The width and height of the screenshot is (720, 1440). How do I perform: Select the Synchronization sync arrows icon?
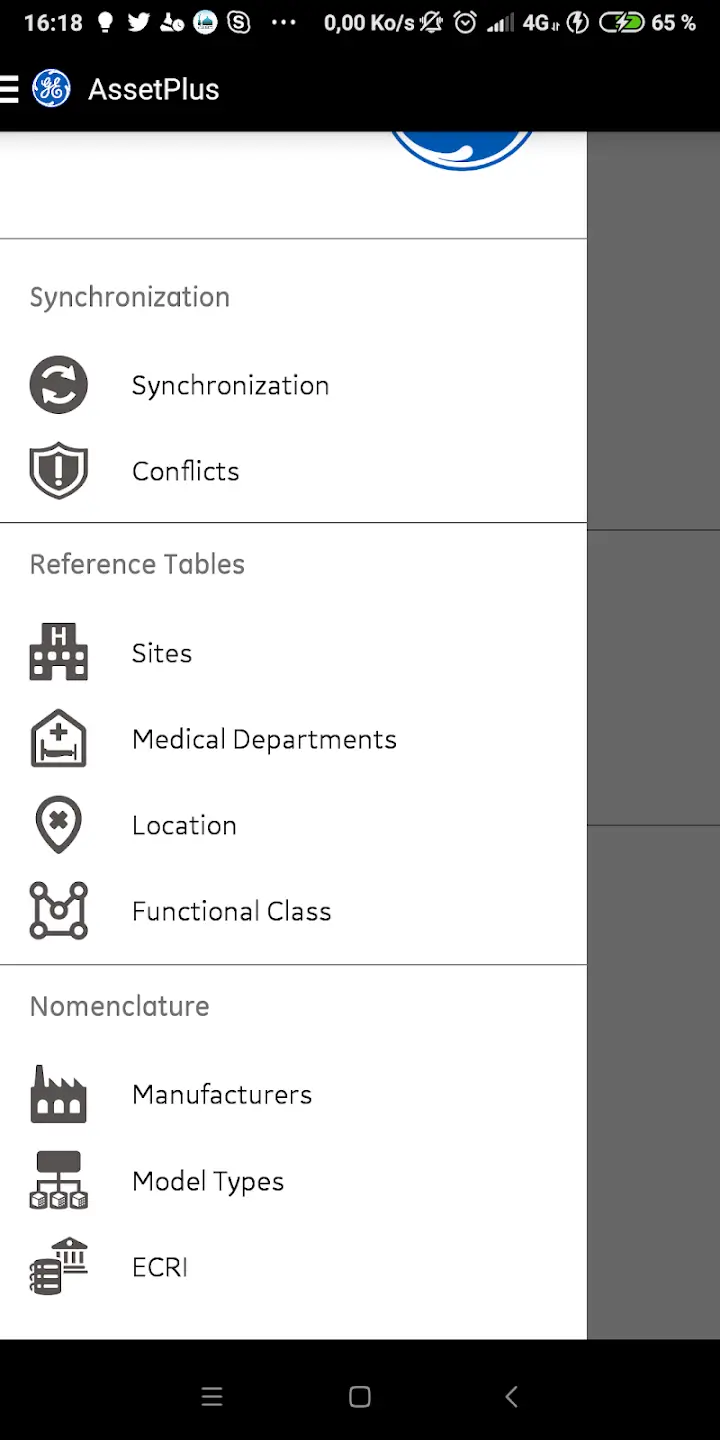59,385
